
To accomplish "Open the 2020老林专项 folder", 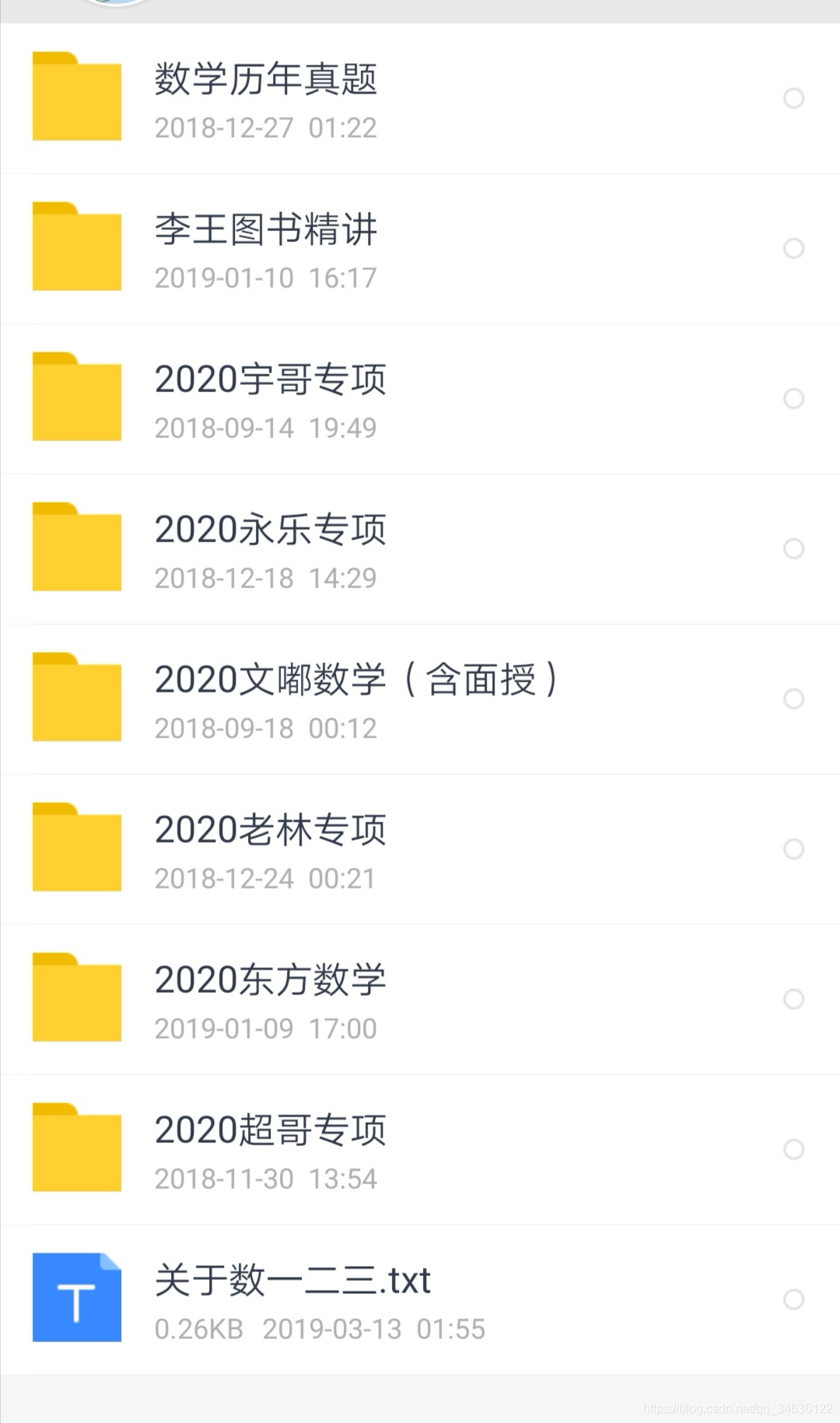I will pyautogui.click(x=420, y=849).
